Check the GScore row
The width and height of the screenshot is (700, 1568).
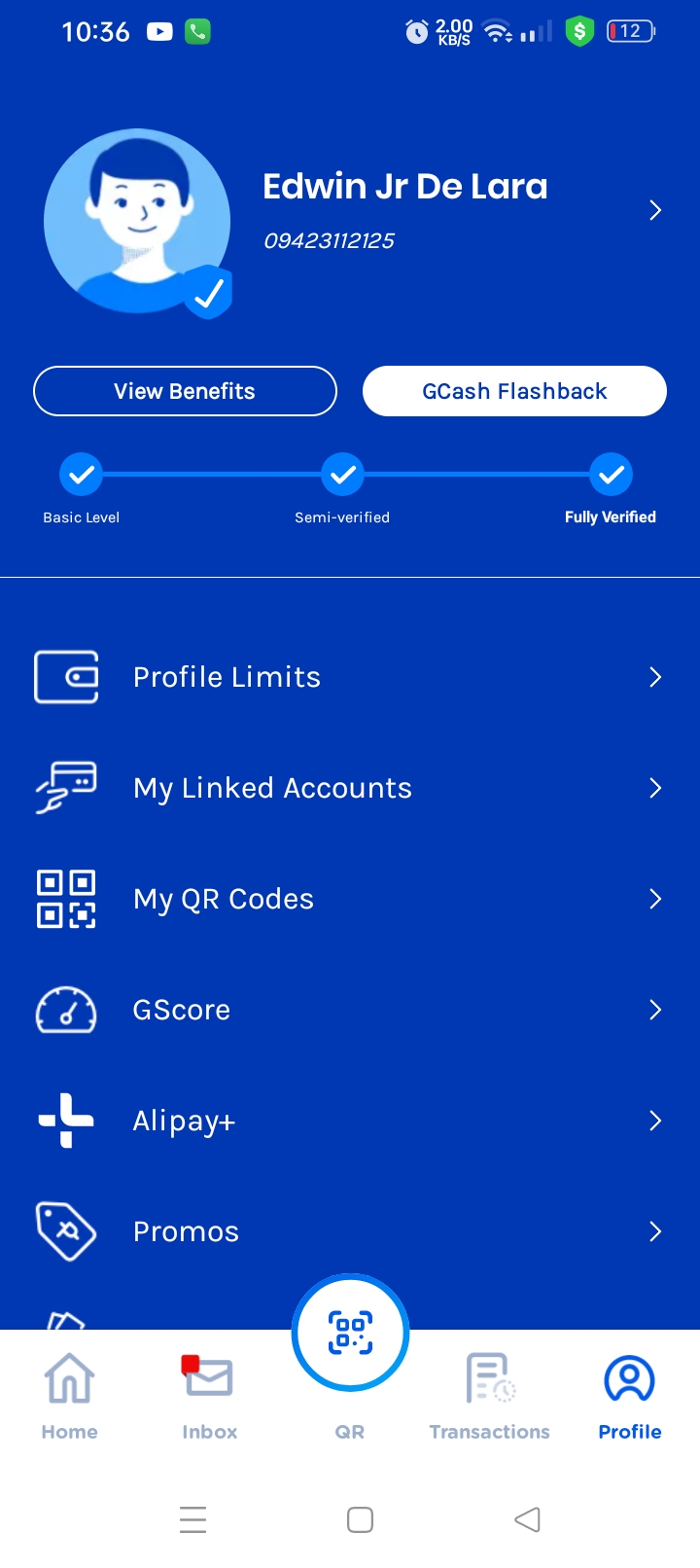pyautogui.click(x=350, y=1010)
